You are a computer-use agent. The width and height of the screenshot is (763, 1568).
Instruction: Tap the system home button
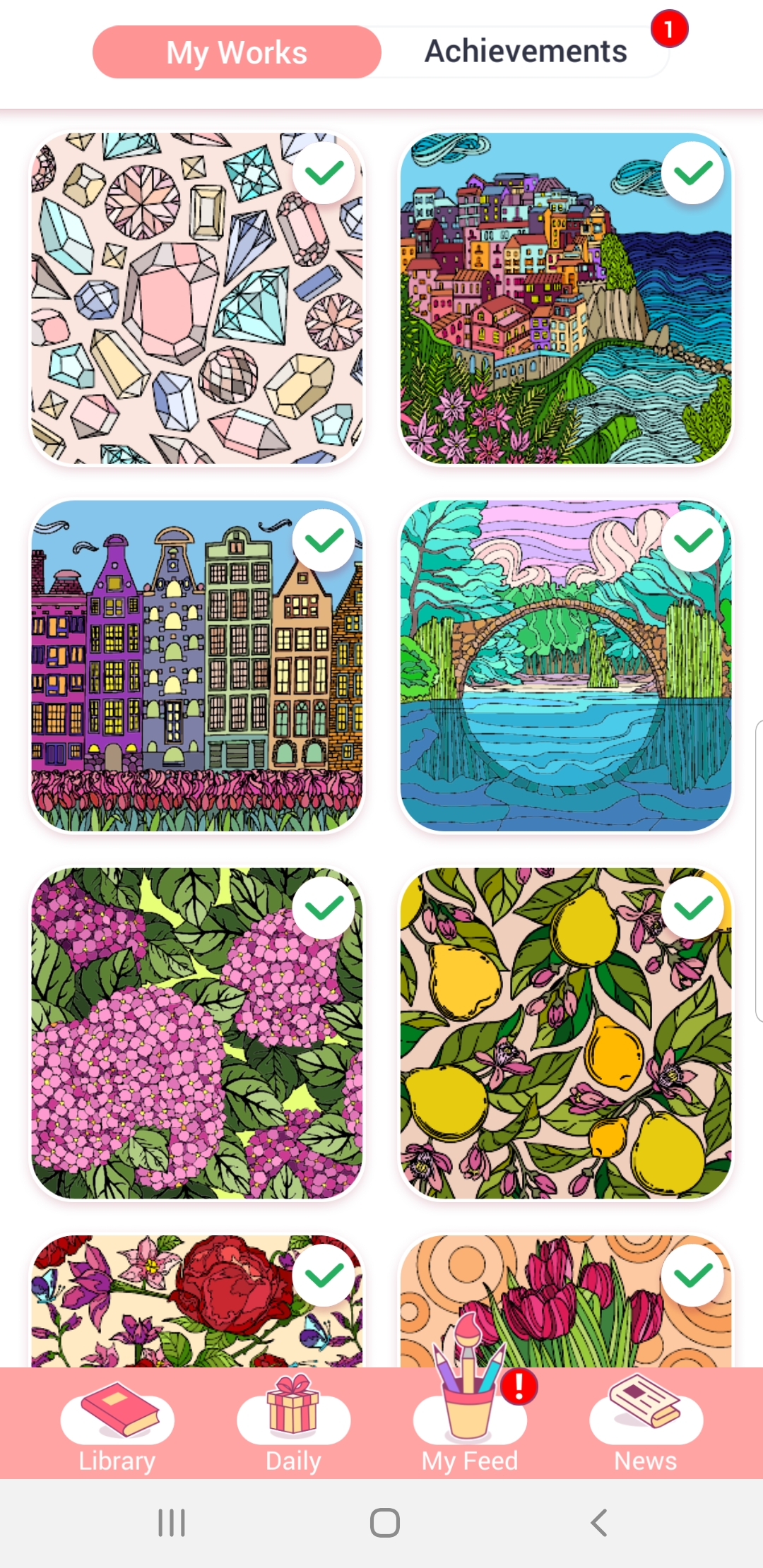[385, 1523]
